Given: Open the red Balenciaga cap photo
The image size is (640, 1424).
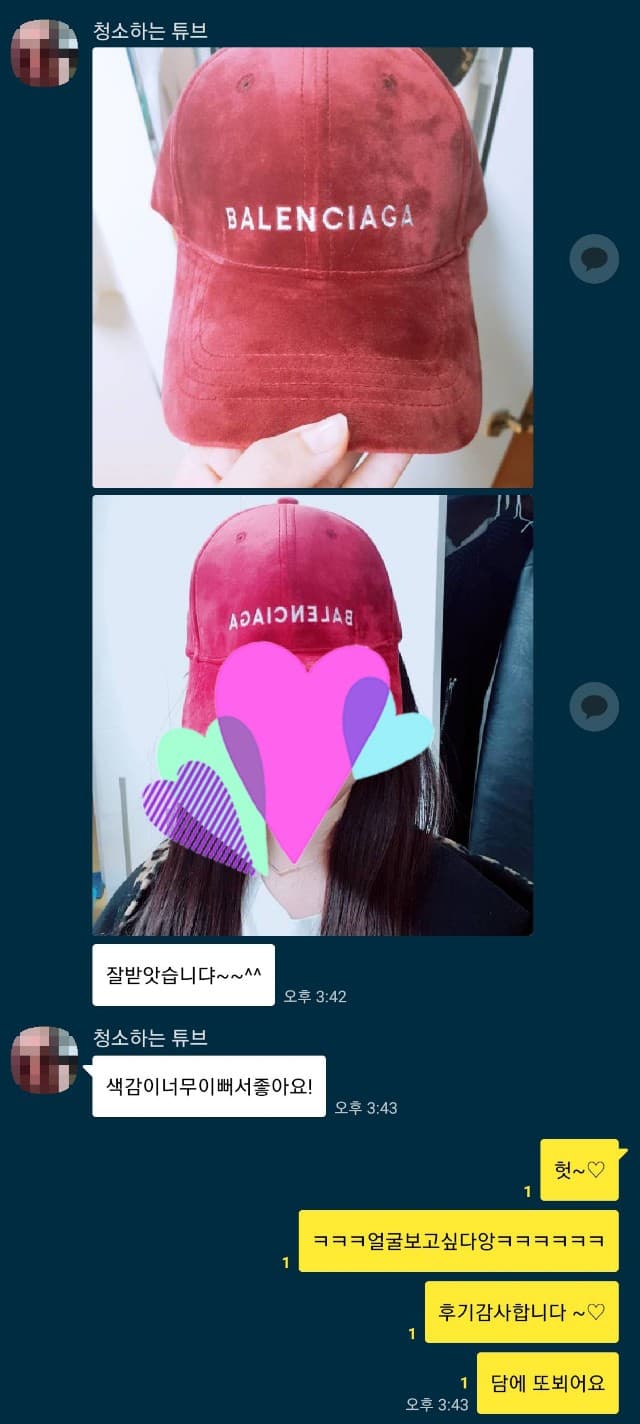Looking at the screenshot, I should [x=312, y=267].
